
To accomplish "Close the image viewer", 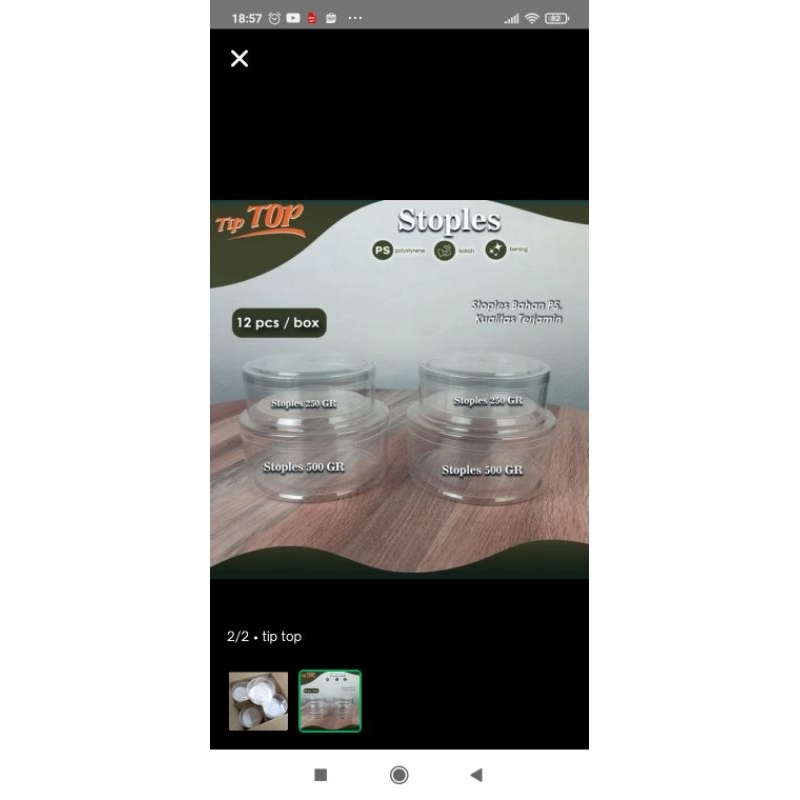I will pyautogui.click(x=239, y=59).
